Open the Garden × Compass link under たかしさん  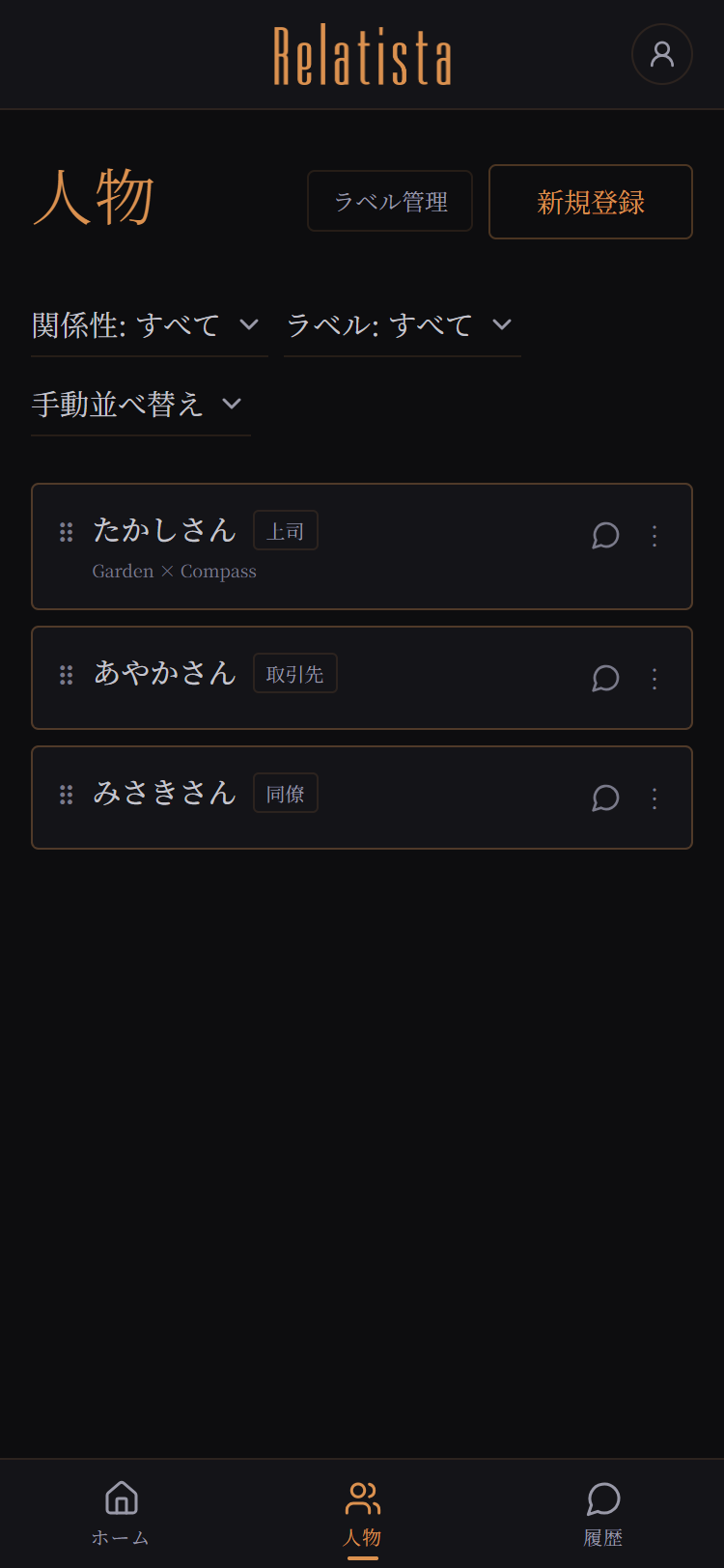[x=175, y=571]
